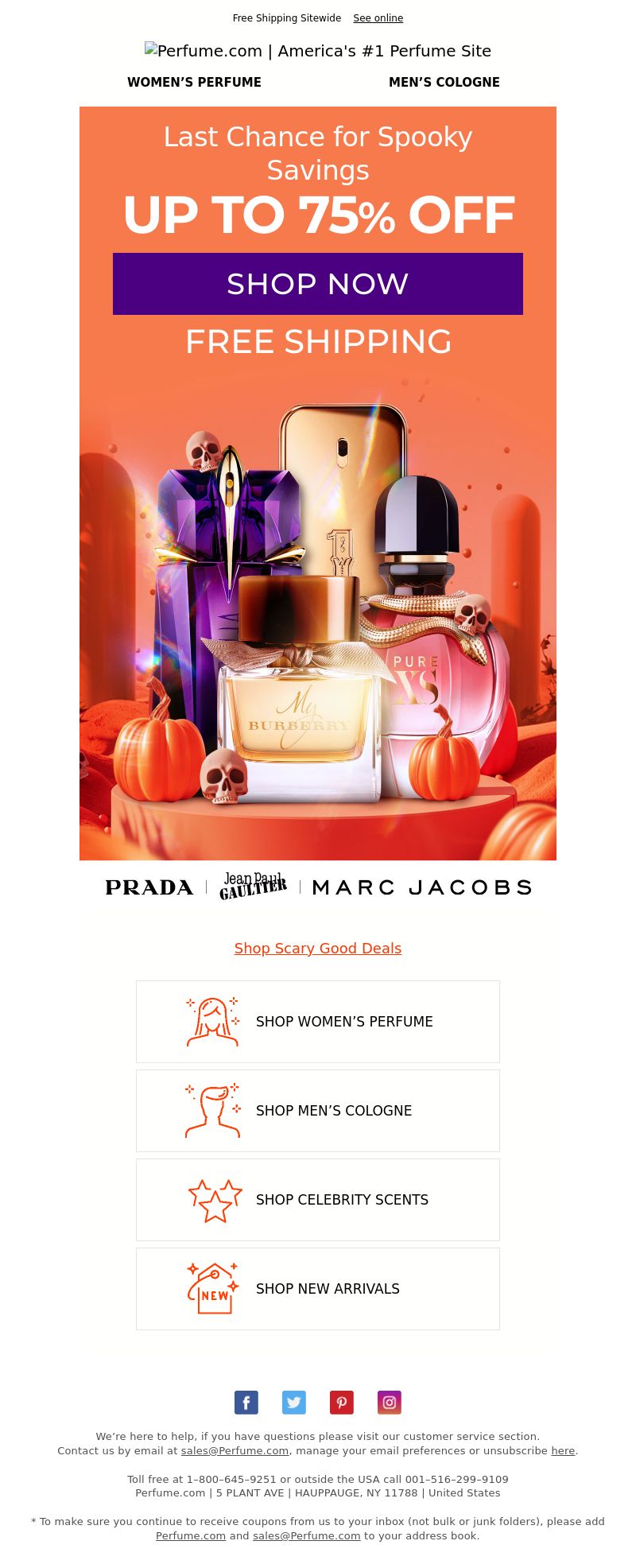Select the Shop Women's Perfume card
Screen dimensions: 636x1568
(318, 1022)
